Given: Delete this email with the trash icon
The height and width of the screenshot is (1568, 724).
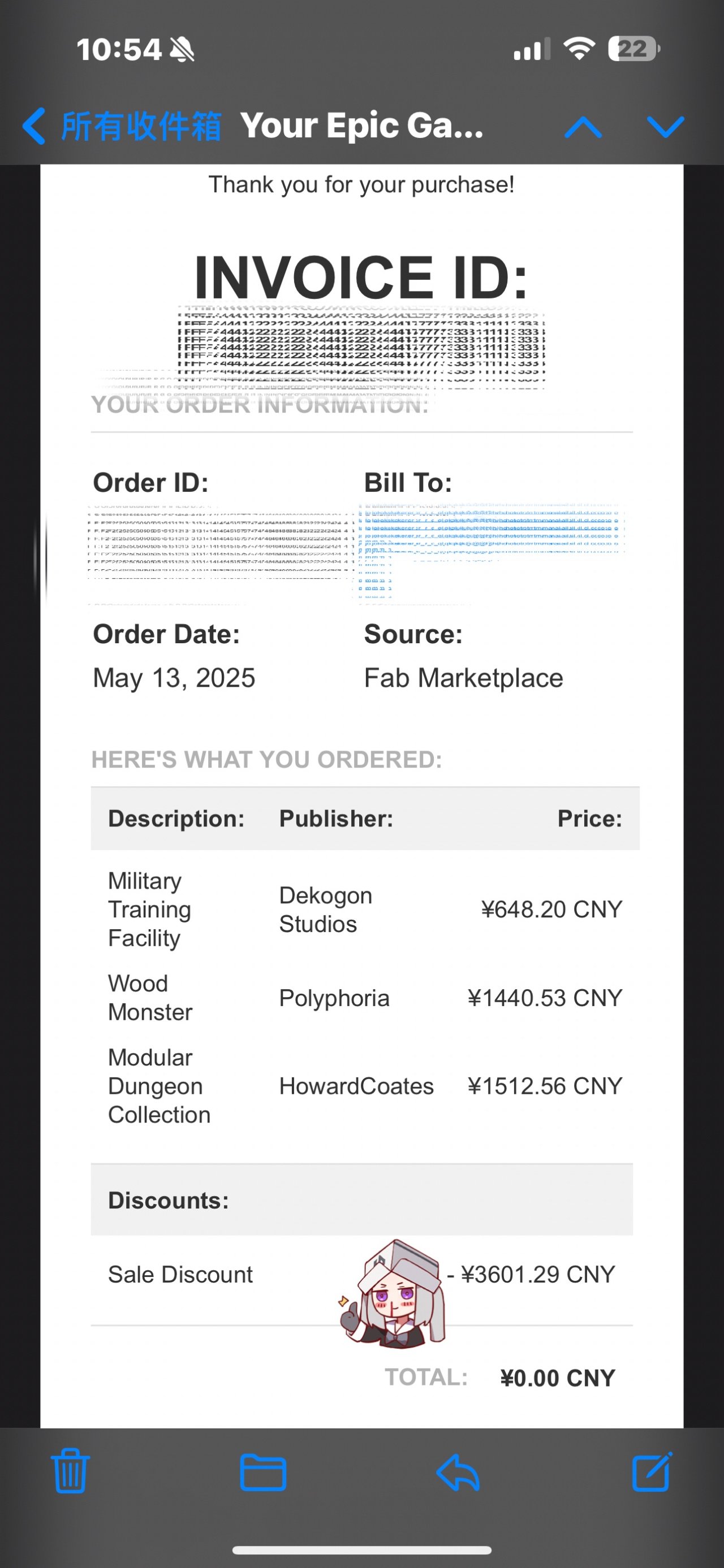Looking at the screenshot, I should [x=70, y=1471].
